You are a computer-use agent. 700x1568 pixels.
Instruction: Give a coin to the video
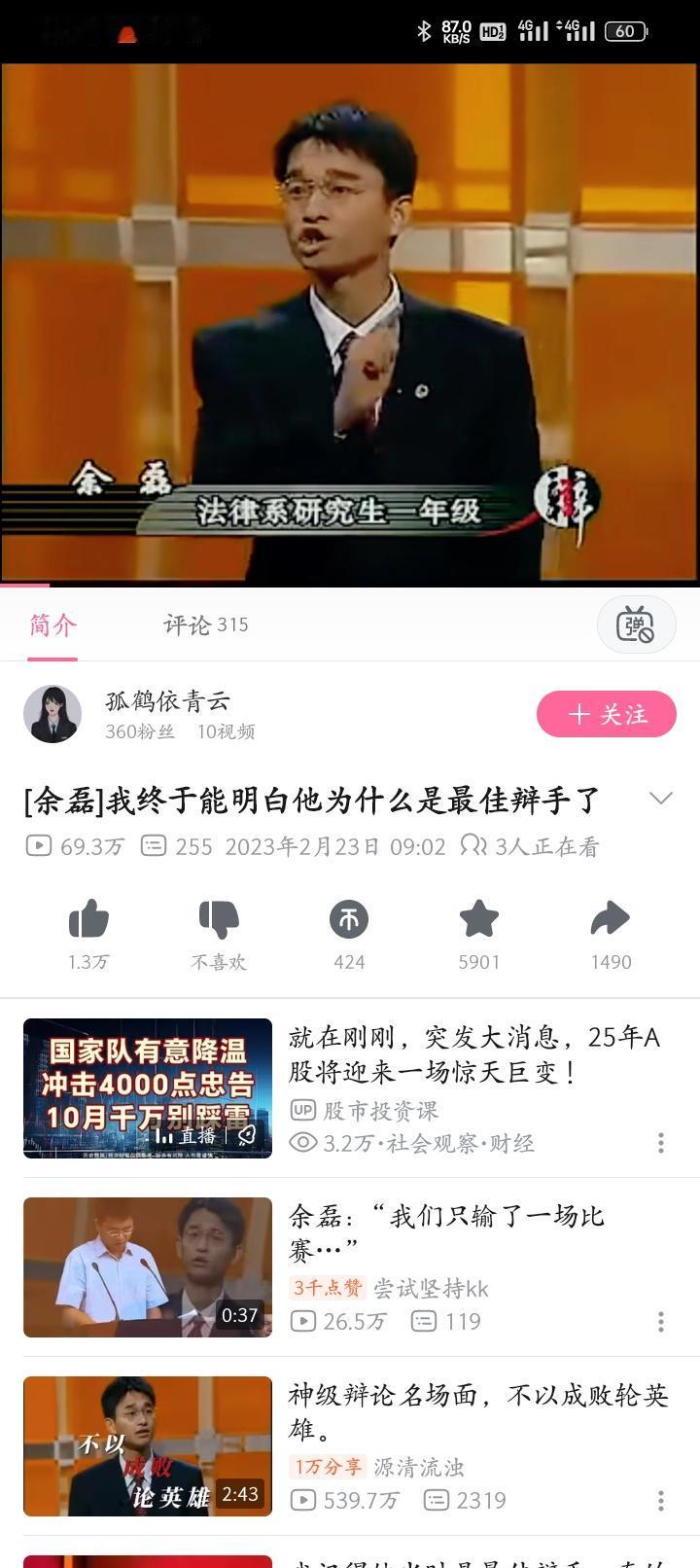point(348,918)
